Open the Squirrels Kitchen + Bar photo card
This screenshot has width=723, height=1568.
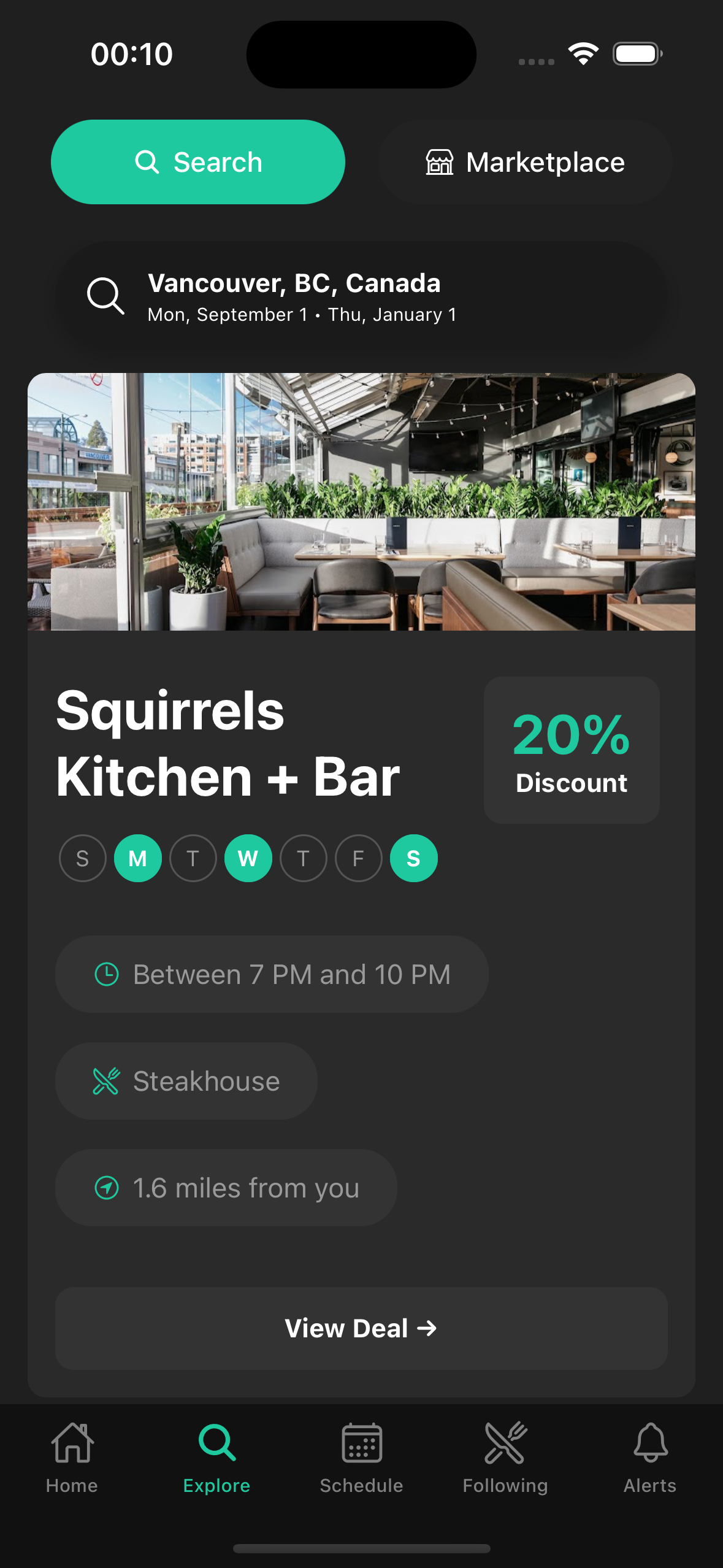point(361,502)
